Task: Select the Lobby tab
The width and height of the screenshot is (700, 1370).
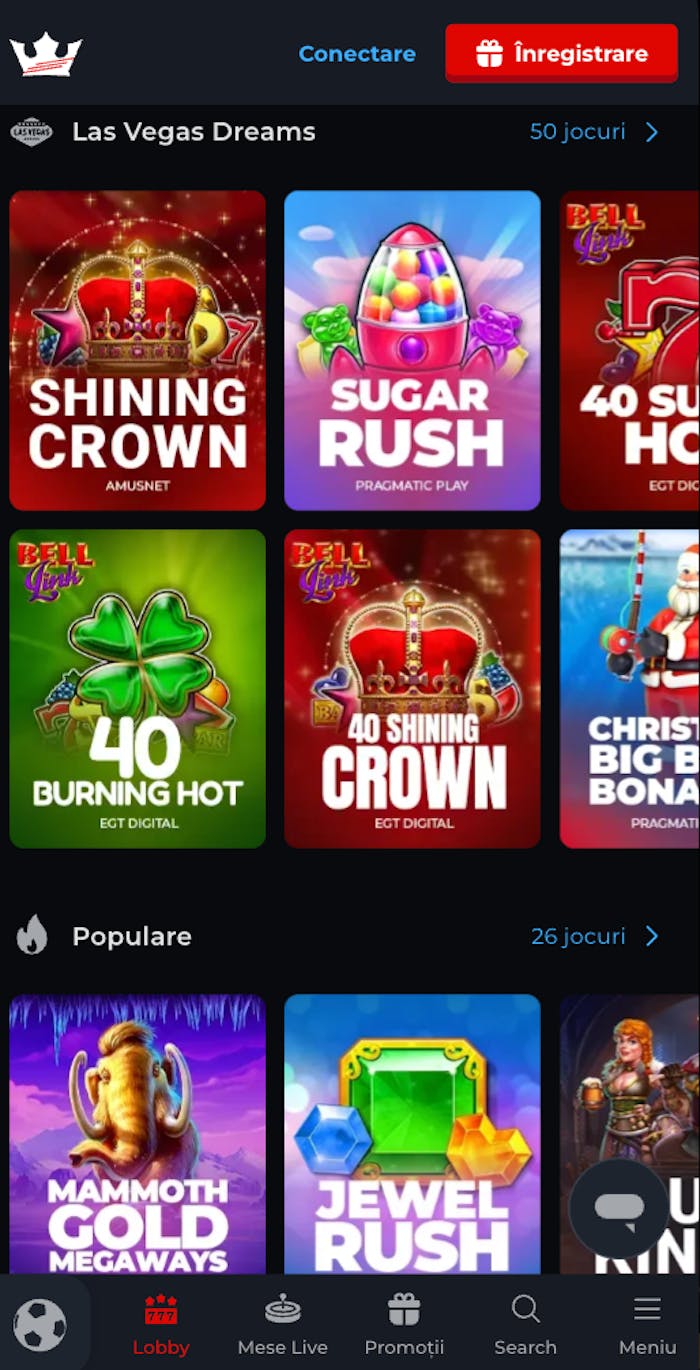Action: coord(161,1324)
